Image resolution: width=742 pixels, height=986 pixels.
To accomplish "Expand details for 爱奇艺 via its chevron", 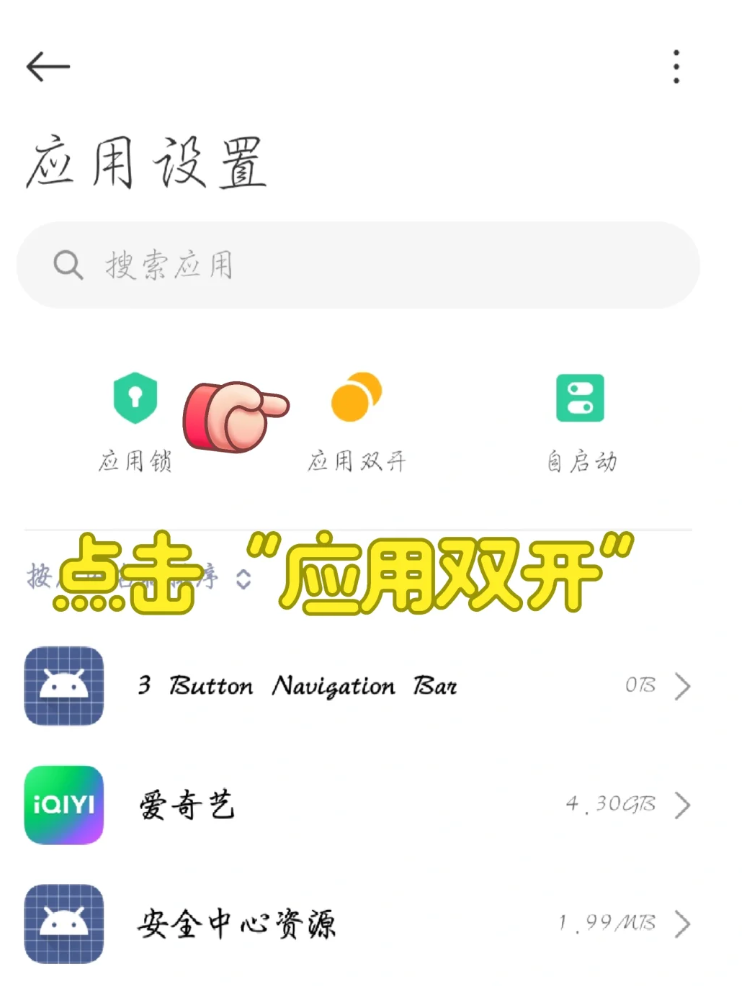I will click(x=684, y=805).
